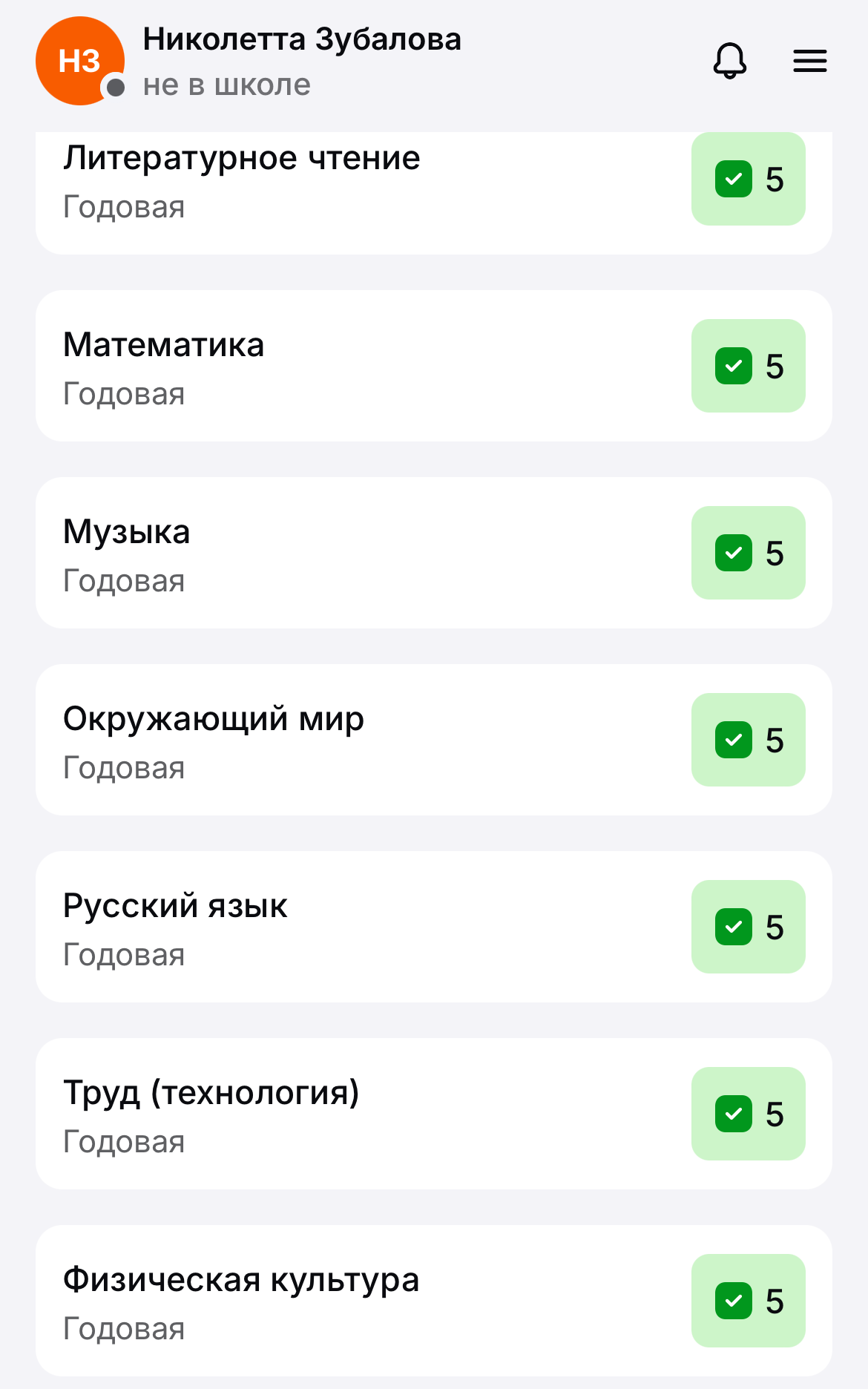Open the notifications bell

tap(730, 61)
